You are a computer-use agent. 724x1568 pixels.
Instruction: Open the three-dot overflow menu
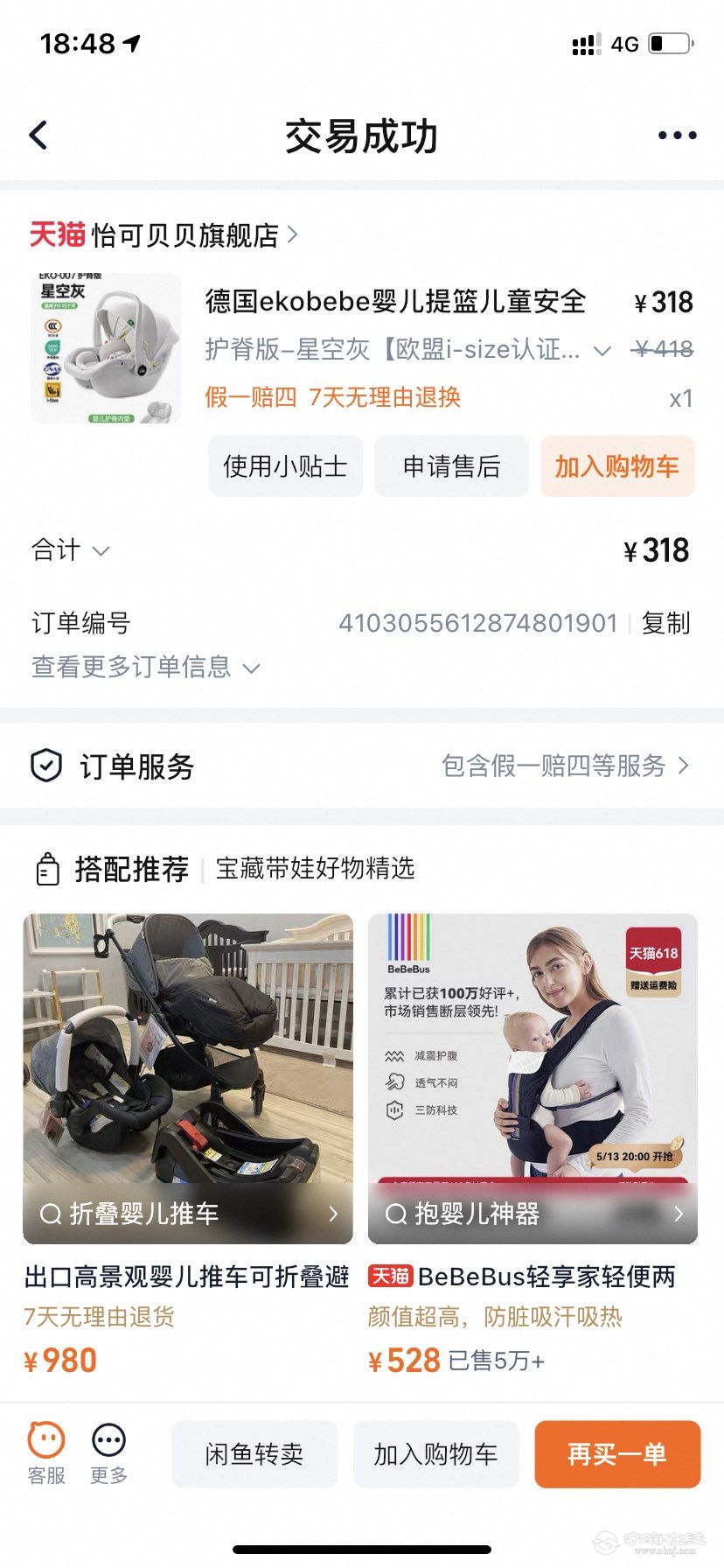pyautogui.click(x=677, y=136)
